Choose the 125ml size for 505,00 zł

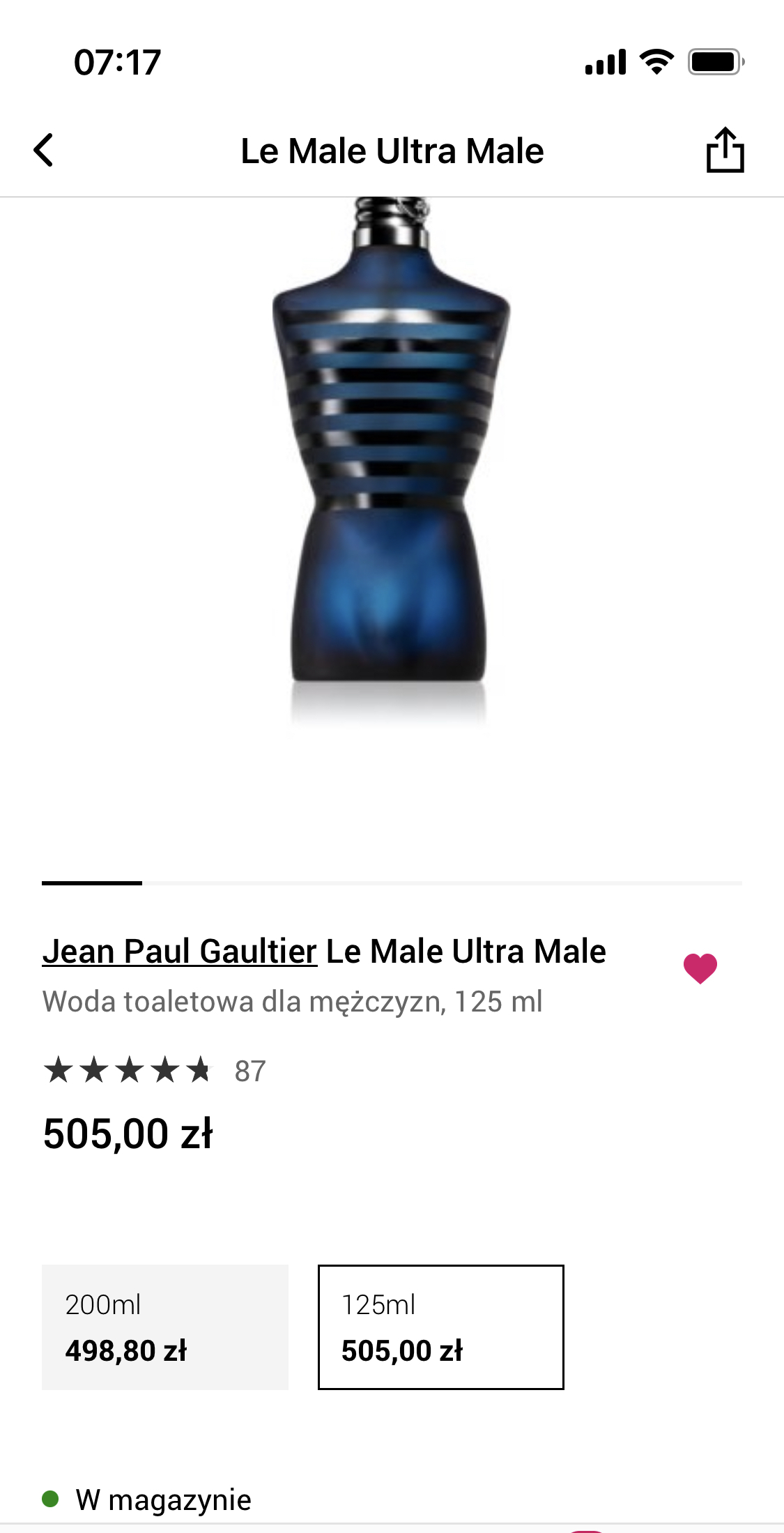(x=440, y=1327)
